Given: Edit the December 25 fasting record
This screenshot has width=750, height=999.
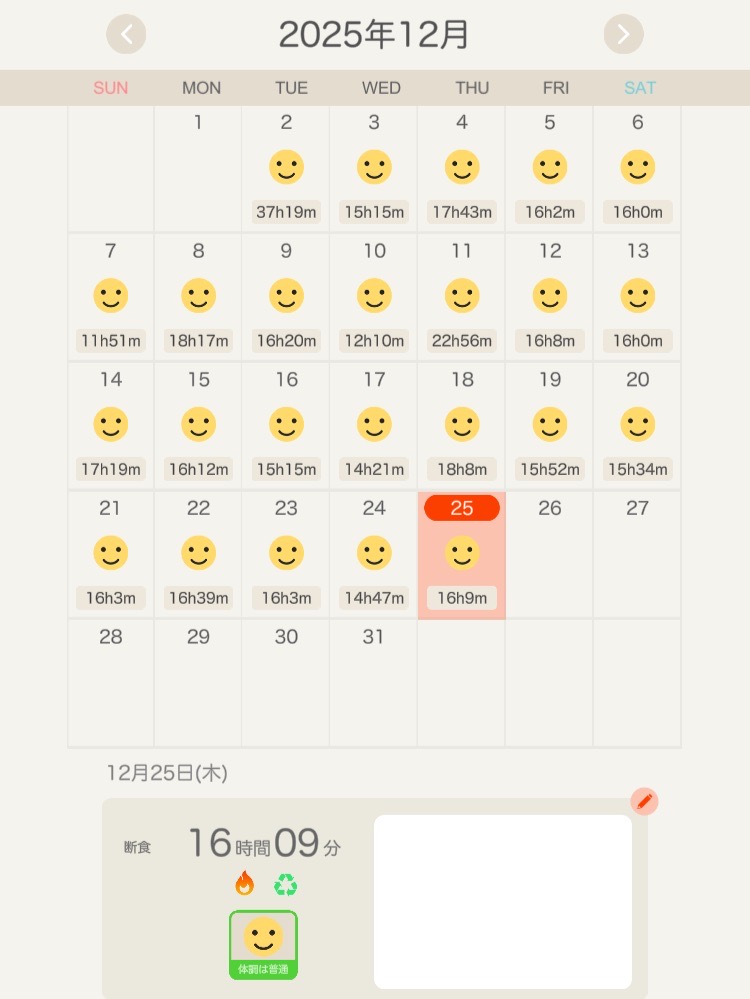Looking at the screenshot, I should tap(644, 801).
